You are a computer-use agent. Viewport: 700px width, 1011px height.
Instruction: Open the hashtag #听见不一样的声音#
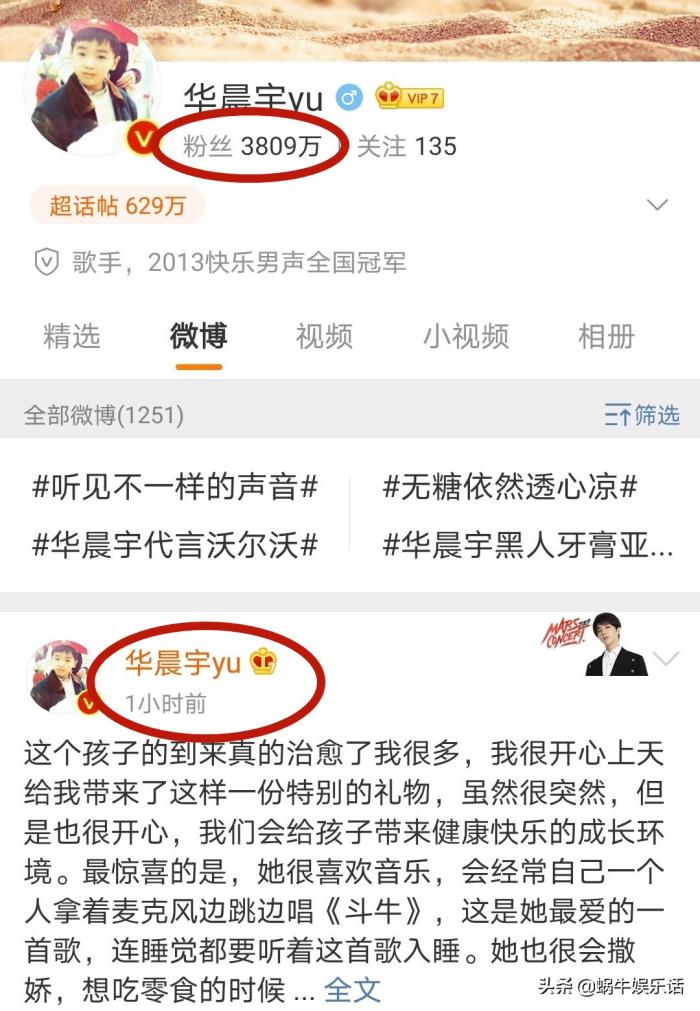(x=175, y=488)
